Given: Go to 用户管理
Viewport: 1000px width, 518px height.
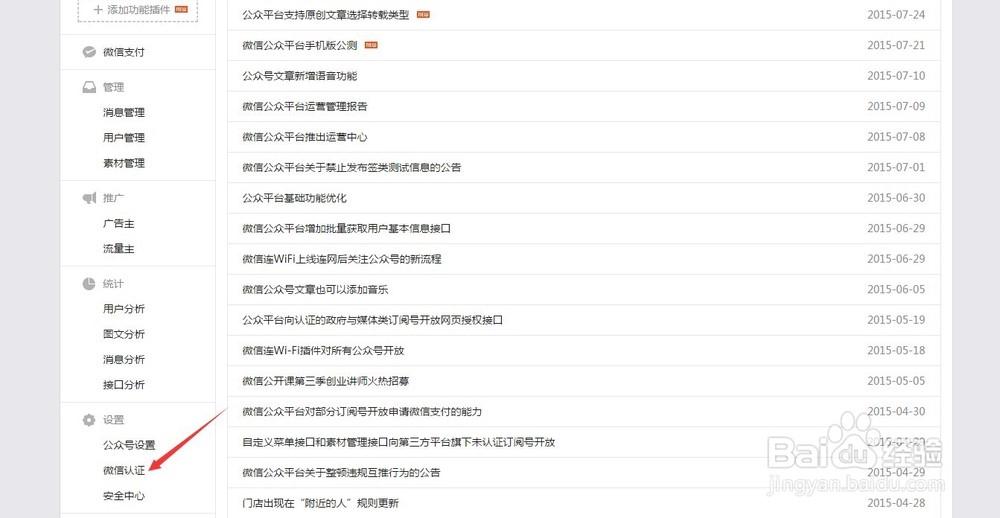Looking at the screenshot, I should (124, 138).
